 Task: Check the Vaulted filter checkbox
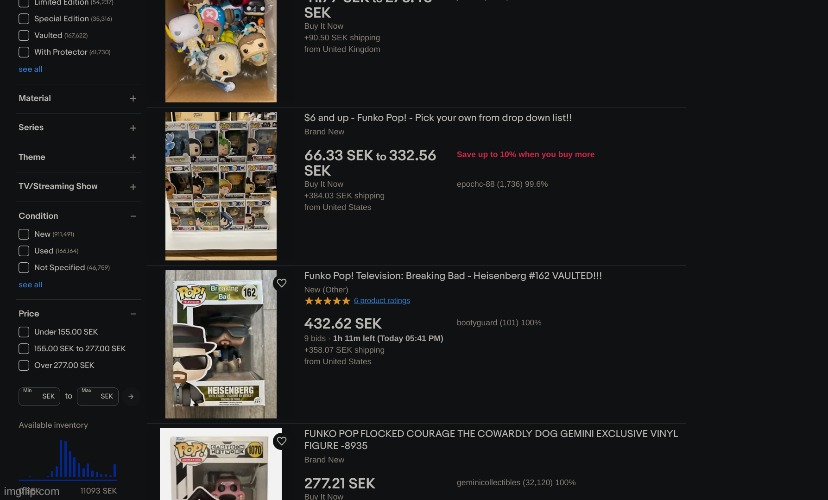tap(23, 35)
